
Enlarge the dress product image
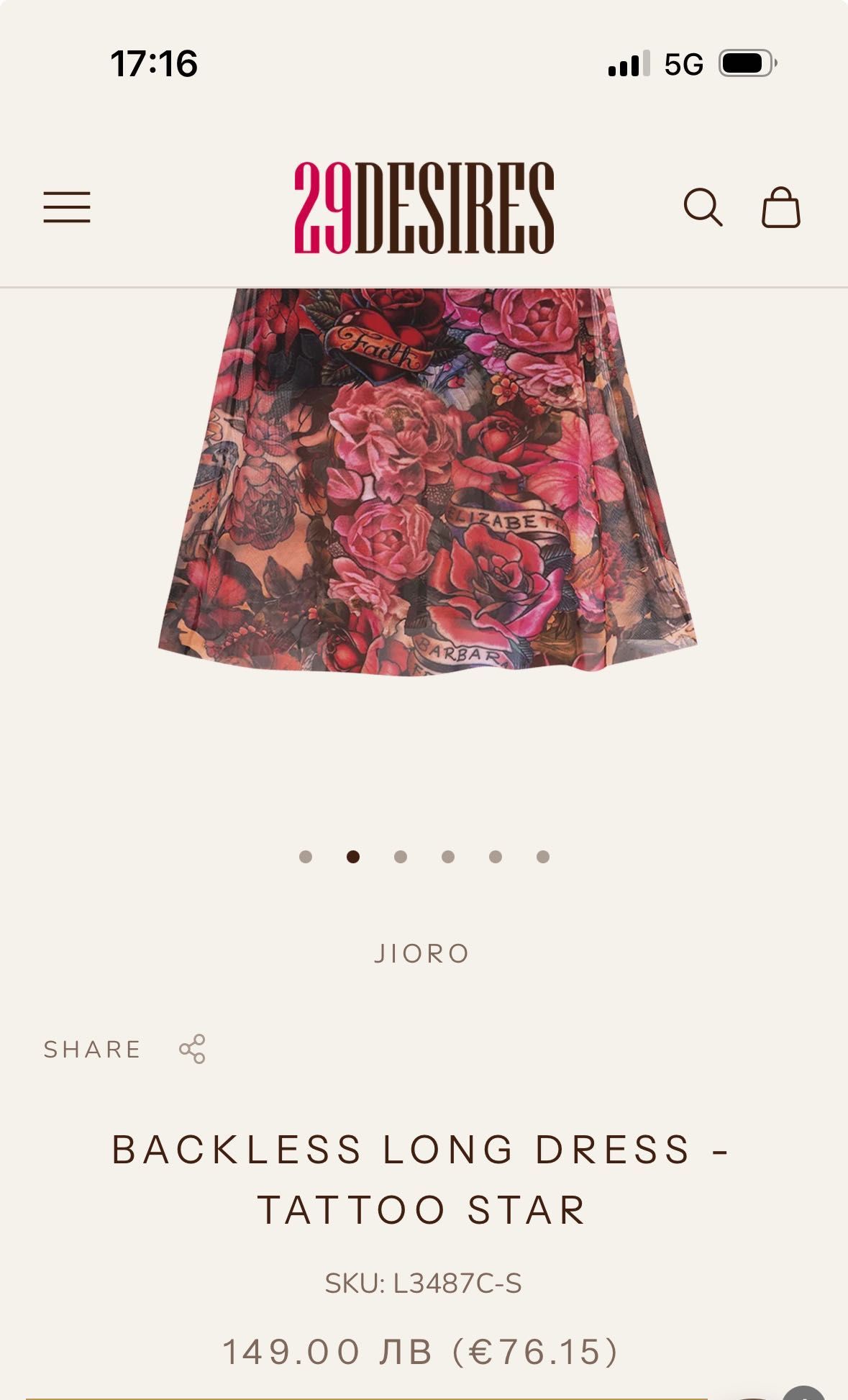427,482
